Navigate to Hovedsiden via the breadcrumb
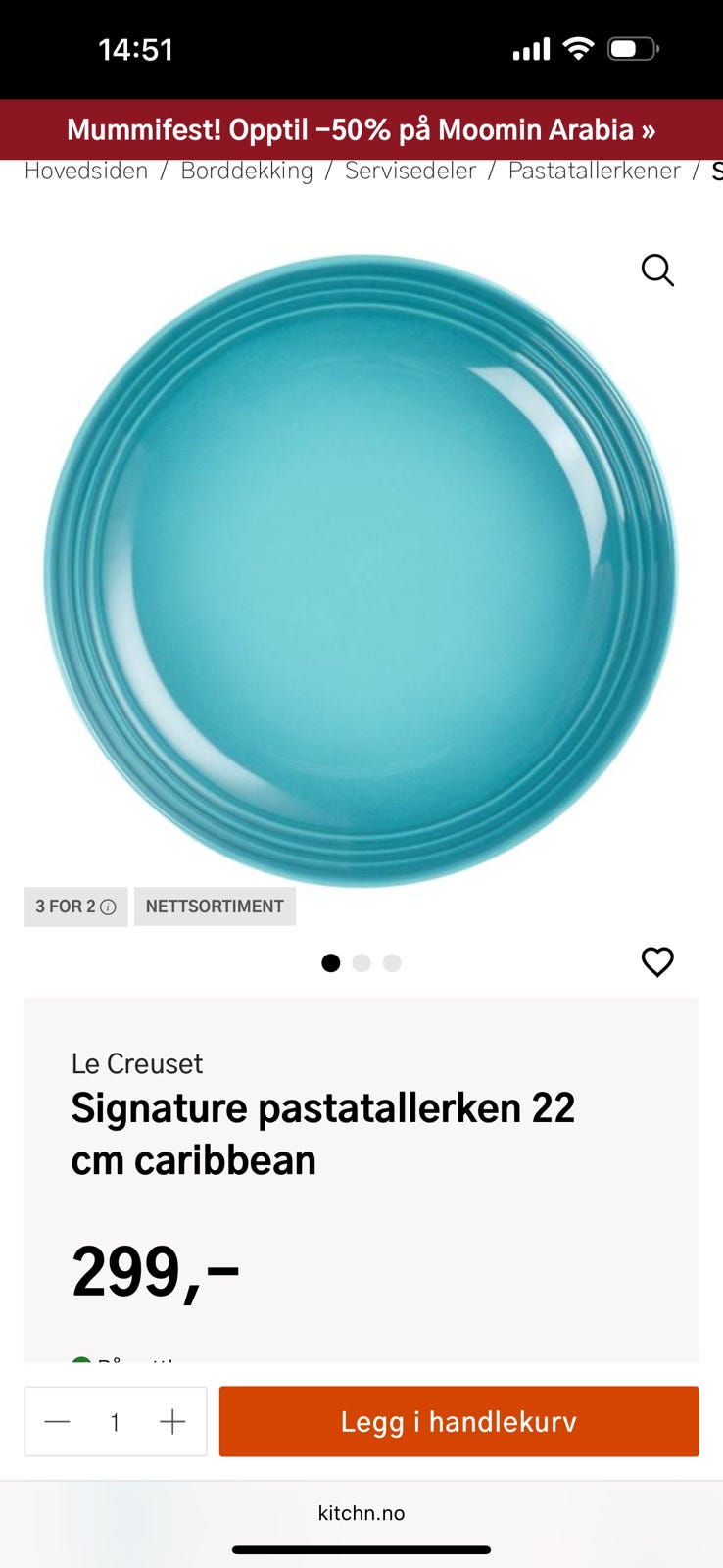 [85, 171]
